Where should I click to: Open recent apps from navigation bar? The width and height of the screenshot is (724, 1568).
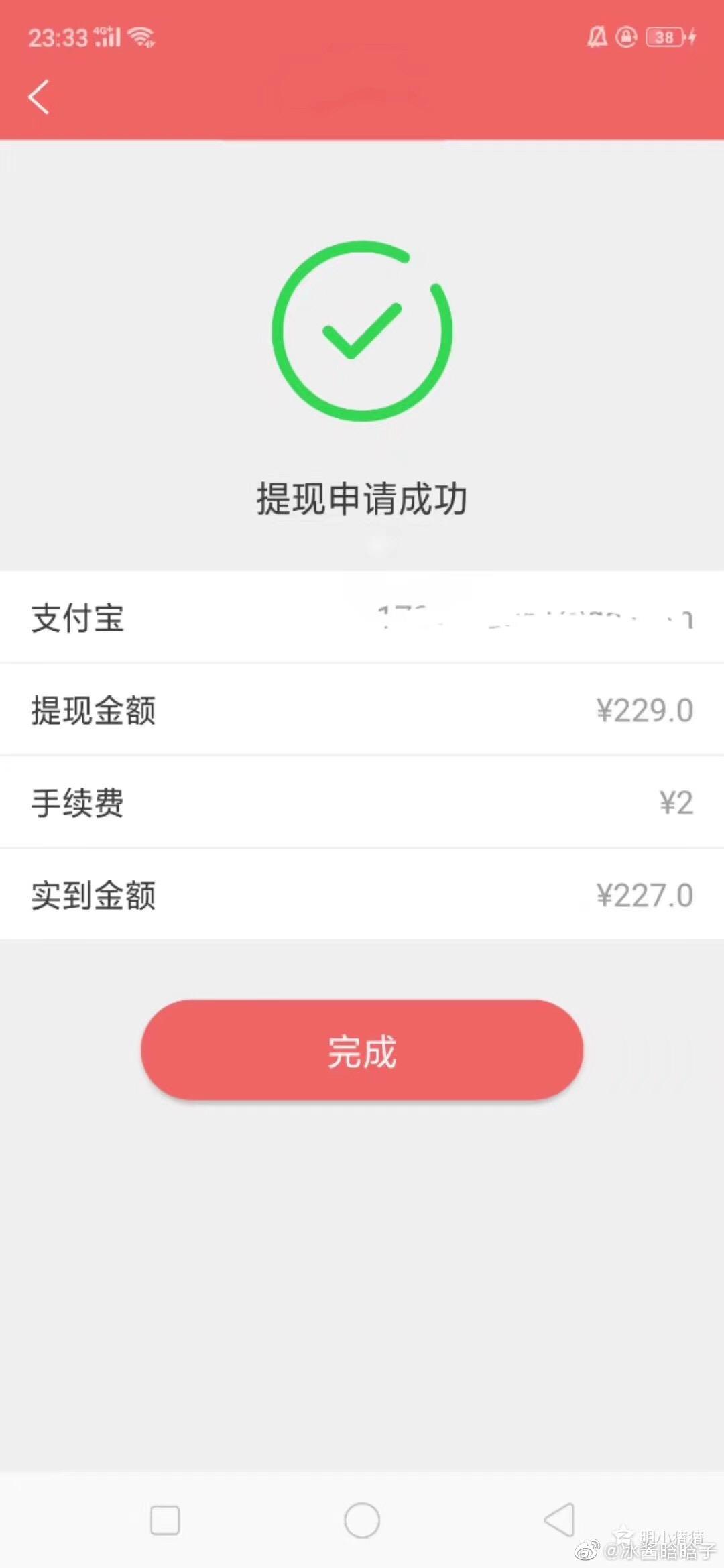pos(165,1520)
